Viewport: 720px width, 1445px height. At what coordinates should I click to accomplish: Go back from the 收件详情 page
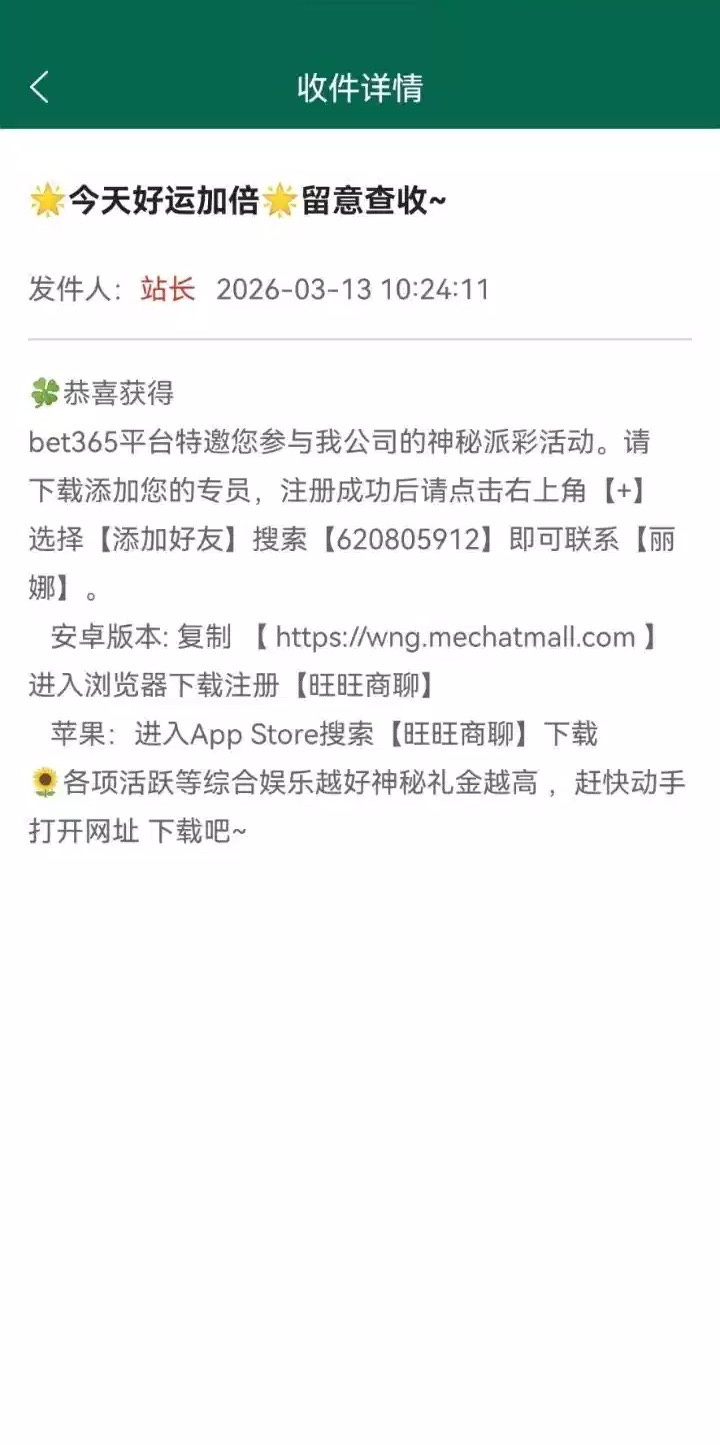[x=39, y=88]
